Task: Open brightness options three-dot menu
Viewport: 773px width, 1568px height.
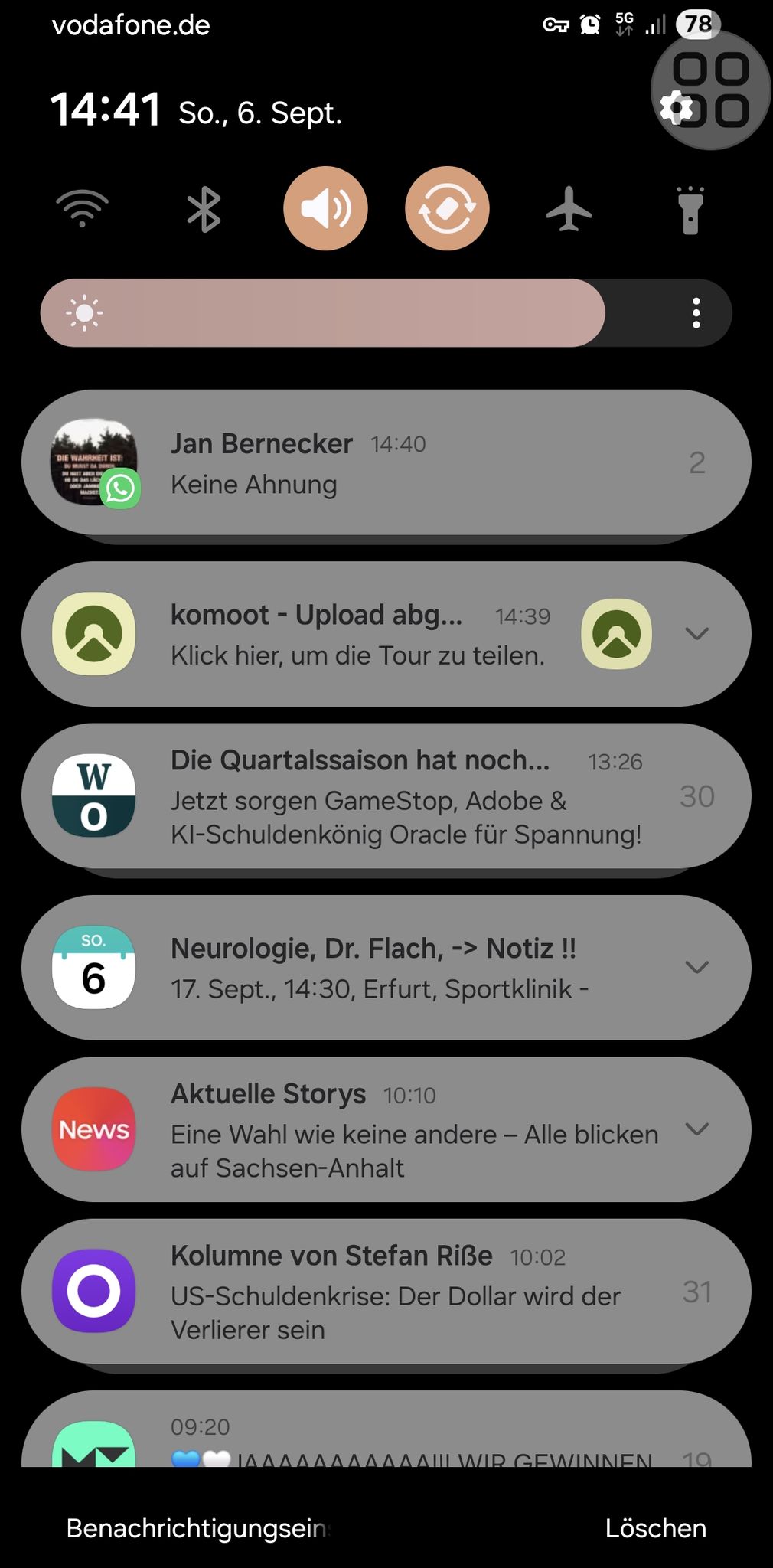Action: tap(696, 313)
